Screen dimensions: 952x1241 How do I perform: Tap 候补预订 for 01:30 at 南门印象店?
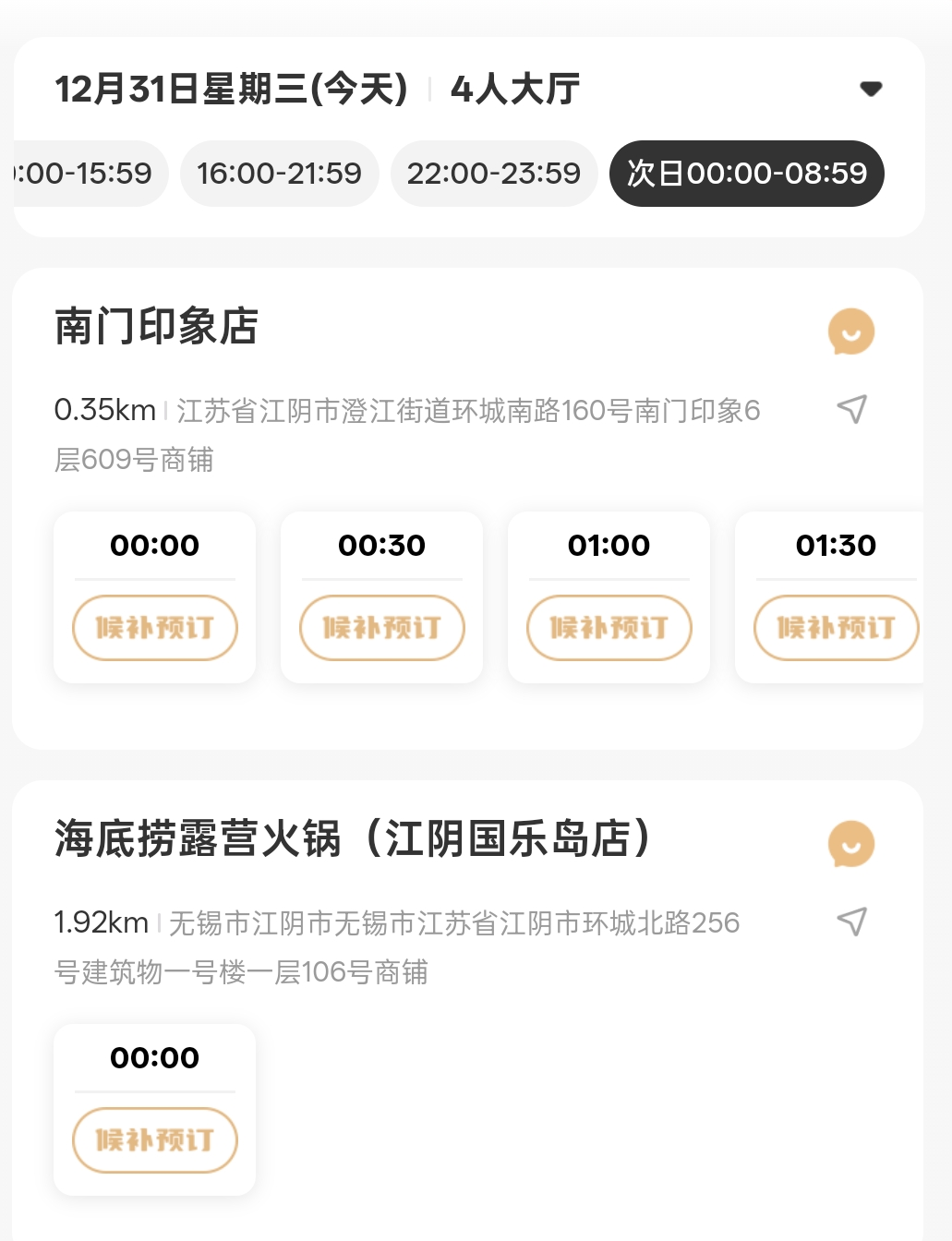click(x=836, y=628)
